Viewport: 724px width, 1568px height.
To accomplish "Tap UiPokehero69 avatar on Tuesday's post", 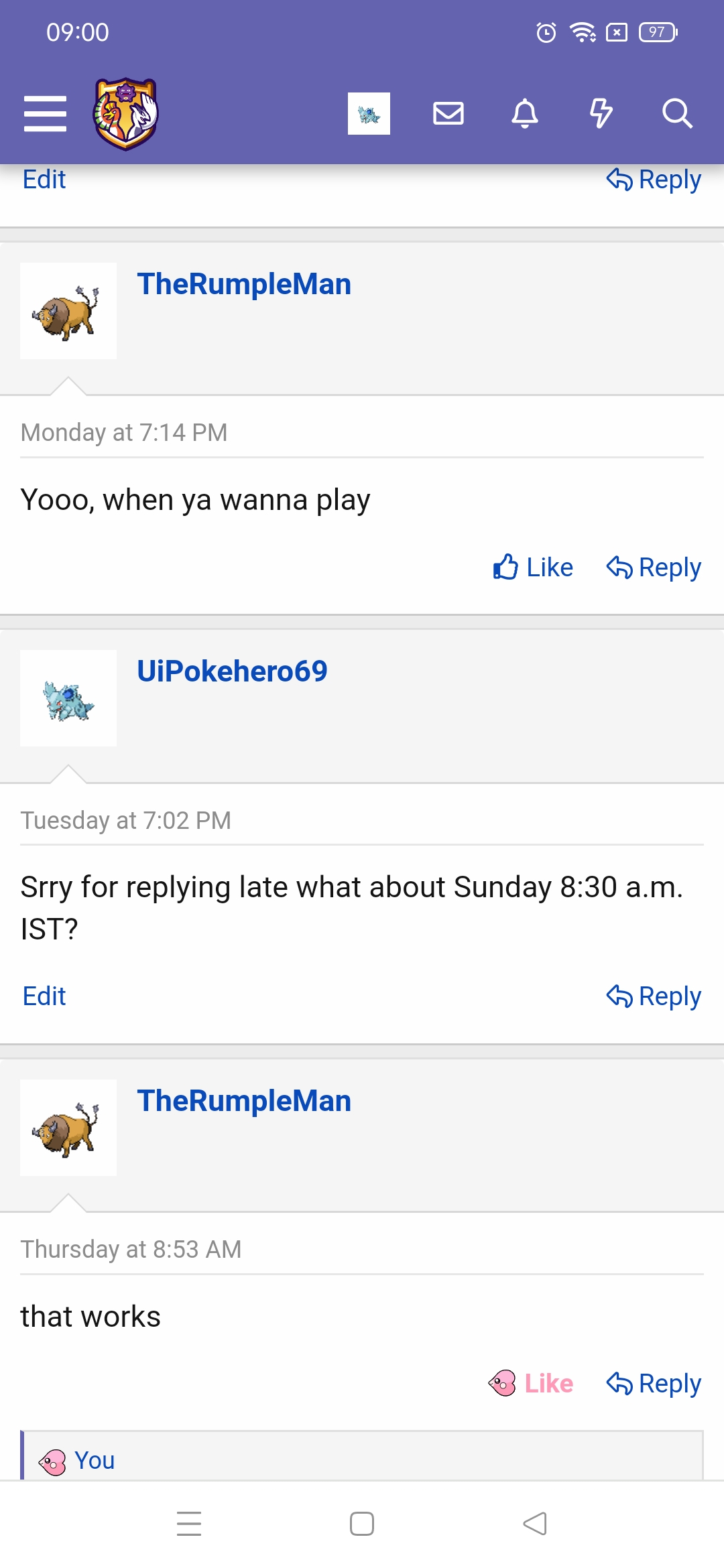I will pyautogui.click(x=68, y=698).
